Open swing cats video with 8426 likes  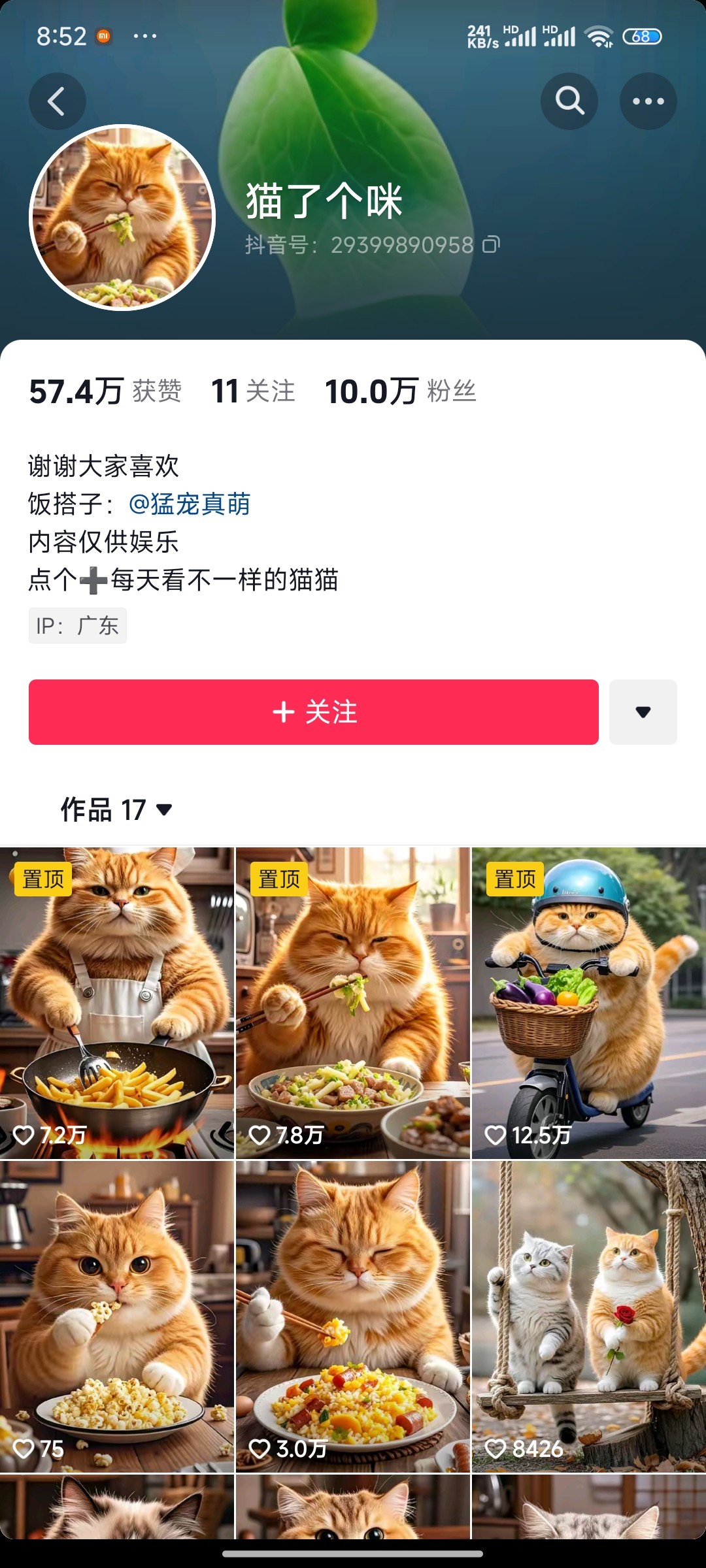pos(588,1316)
